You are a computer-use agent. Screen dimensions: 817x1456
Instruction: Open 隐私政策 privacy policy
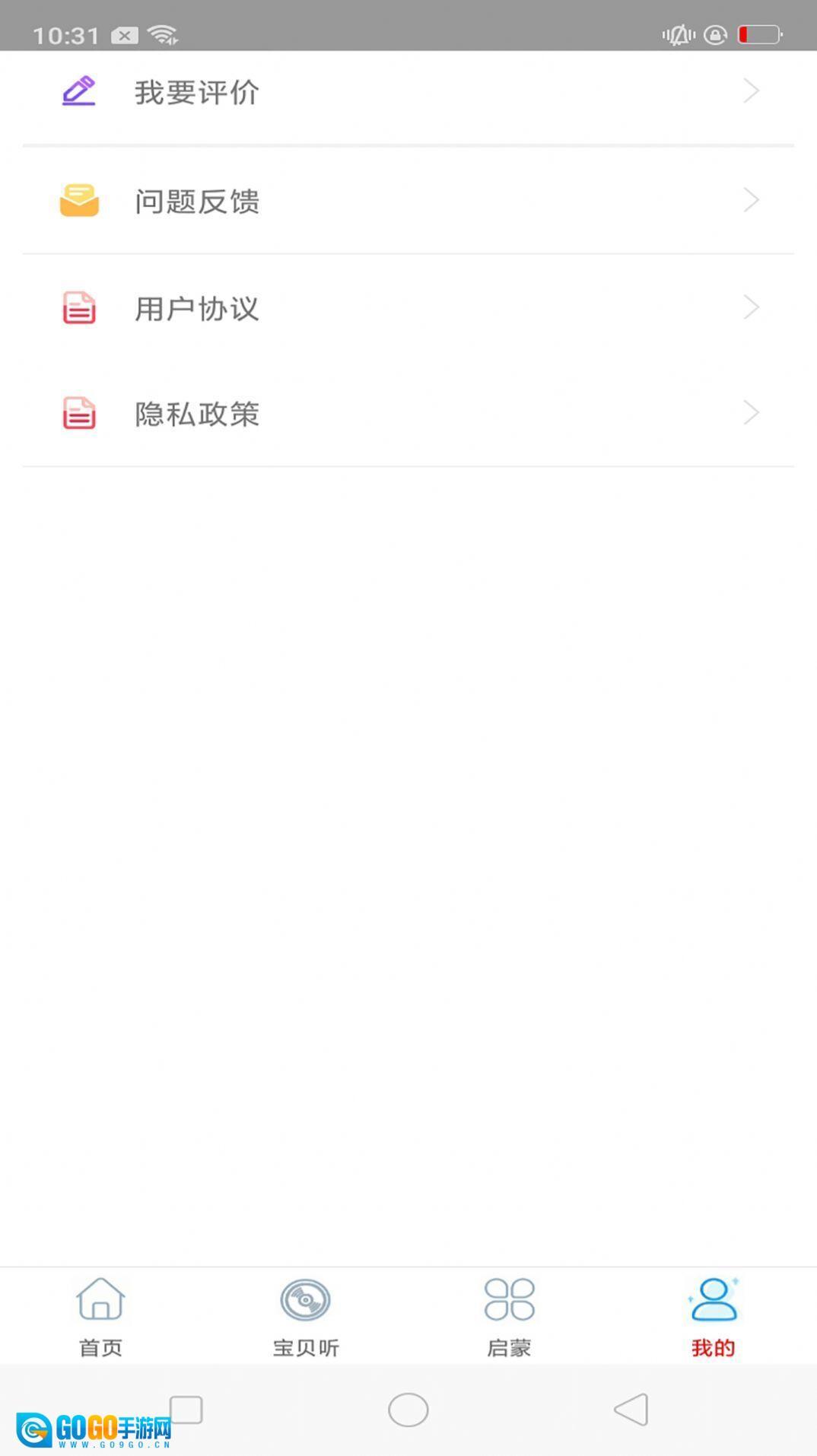click(408, 414)
